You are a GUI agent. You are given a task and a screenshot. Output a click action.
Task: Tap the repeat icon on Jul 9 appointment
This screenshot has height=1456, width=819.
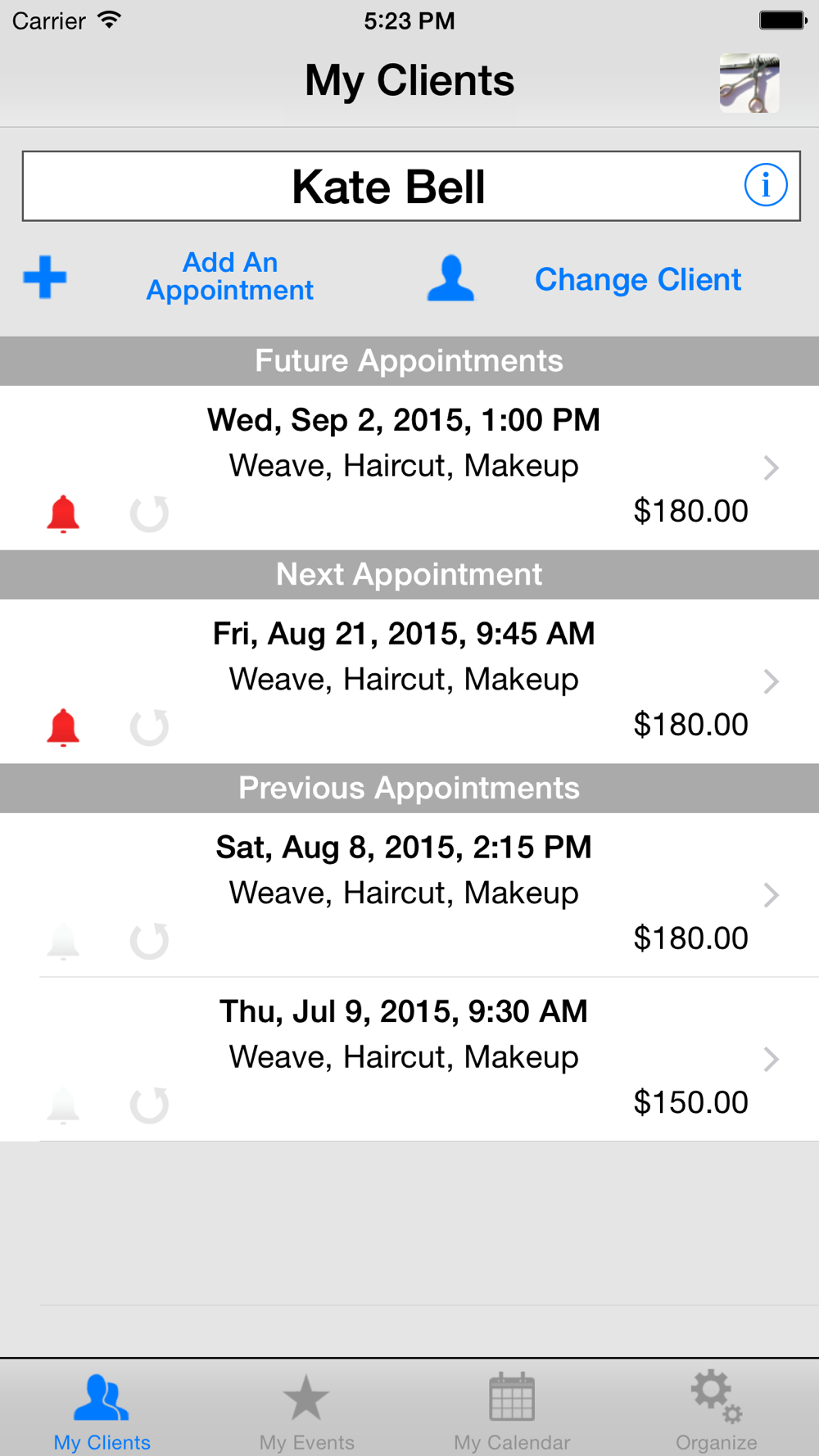[x=149, y=1105]
